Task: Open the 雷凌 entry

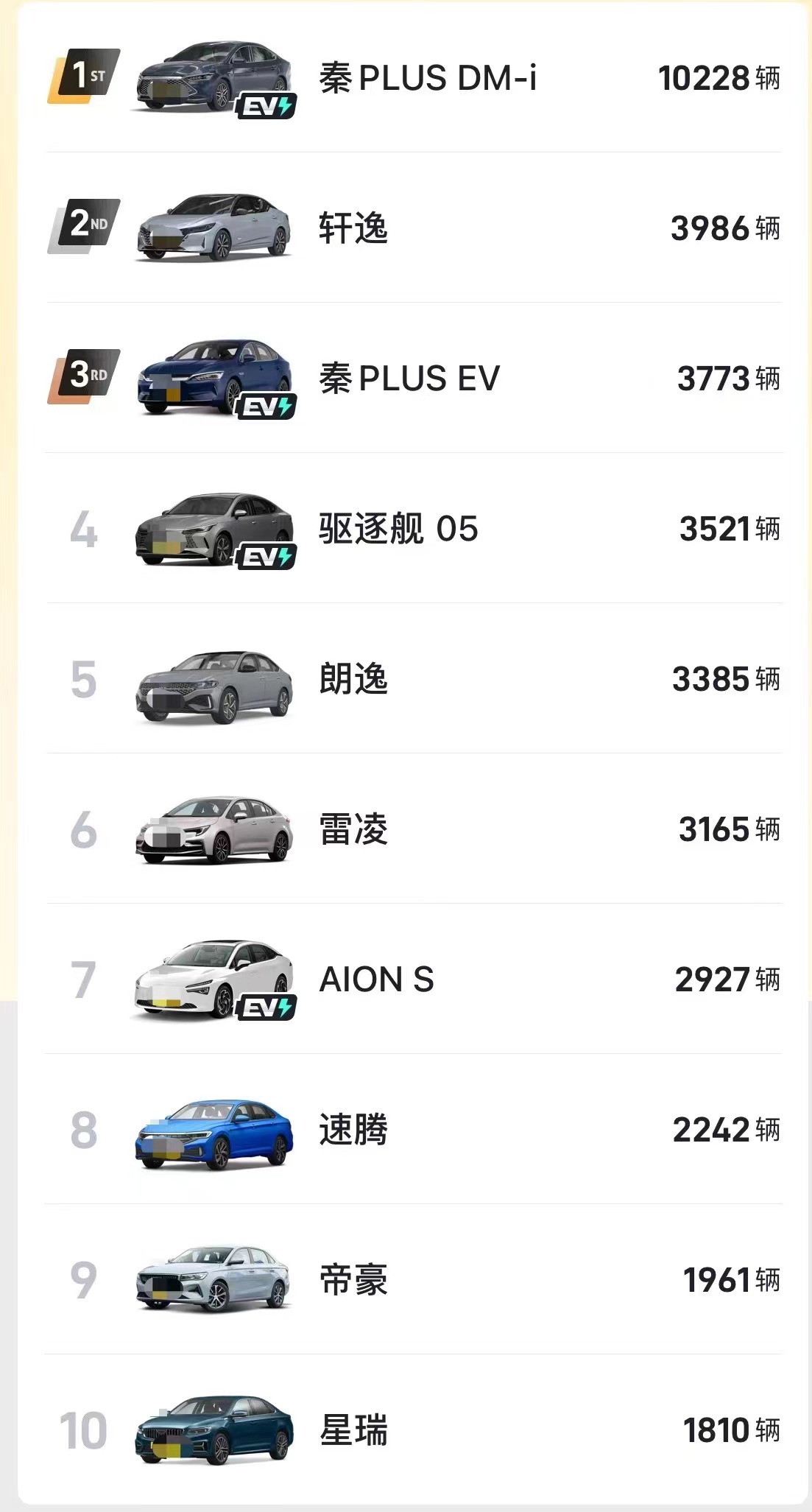Action: [353, 829]
